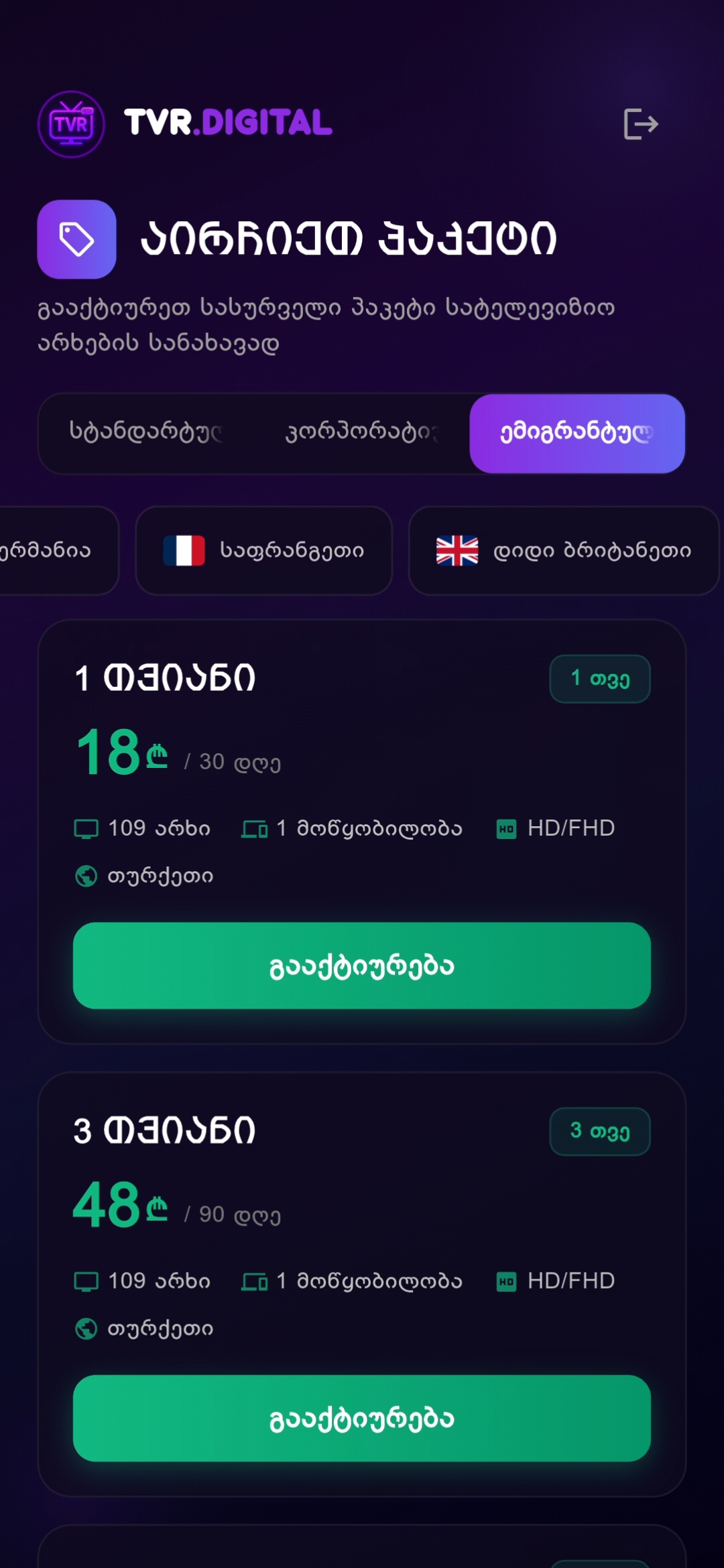Switch to the სტანდარტული tab
This screenshot has height=1568, width=724.
(146, 432)
